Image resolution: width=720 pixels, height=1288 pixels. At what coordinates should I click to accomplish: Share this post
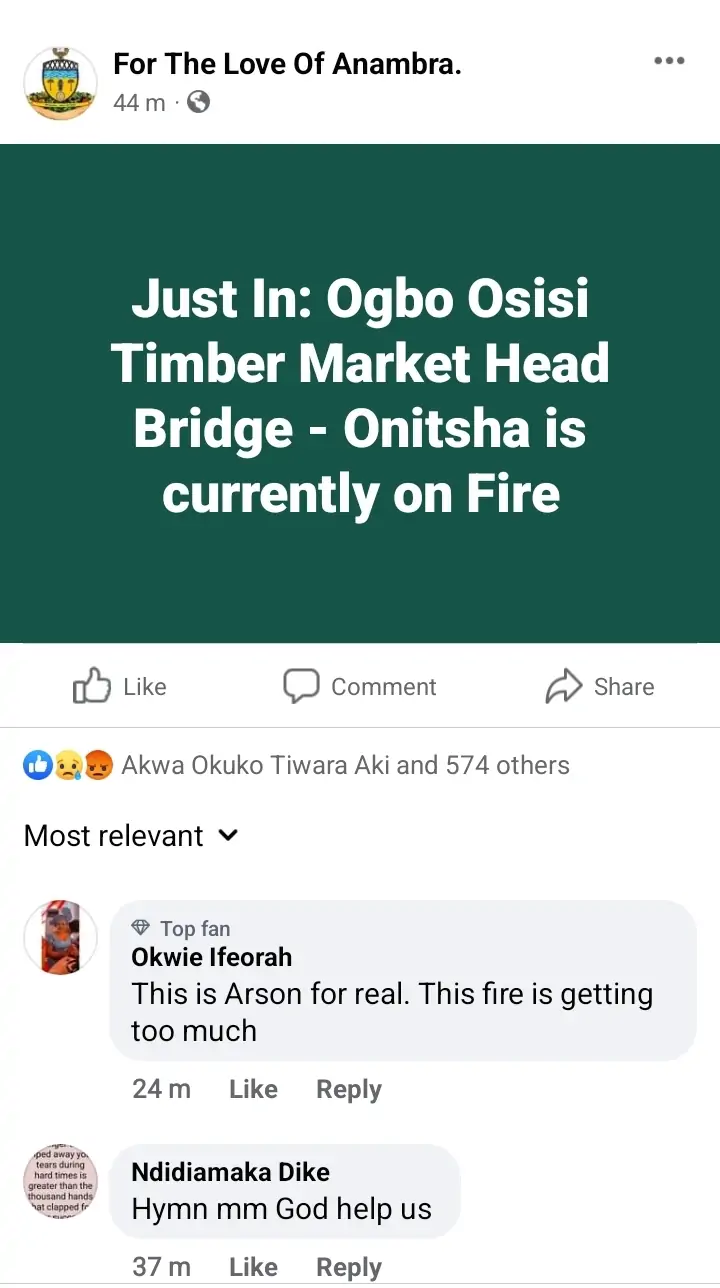click(600, 687)
